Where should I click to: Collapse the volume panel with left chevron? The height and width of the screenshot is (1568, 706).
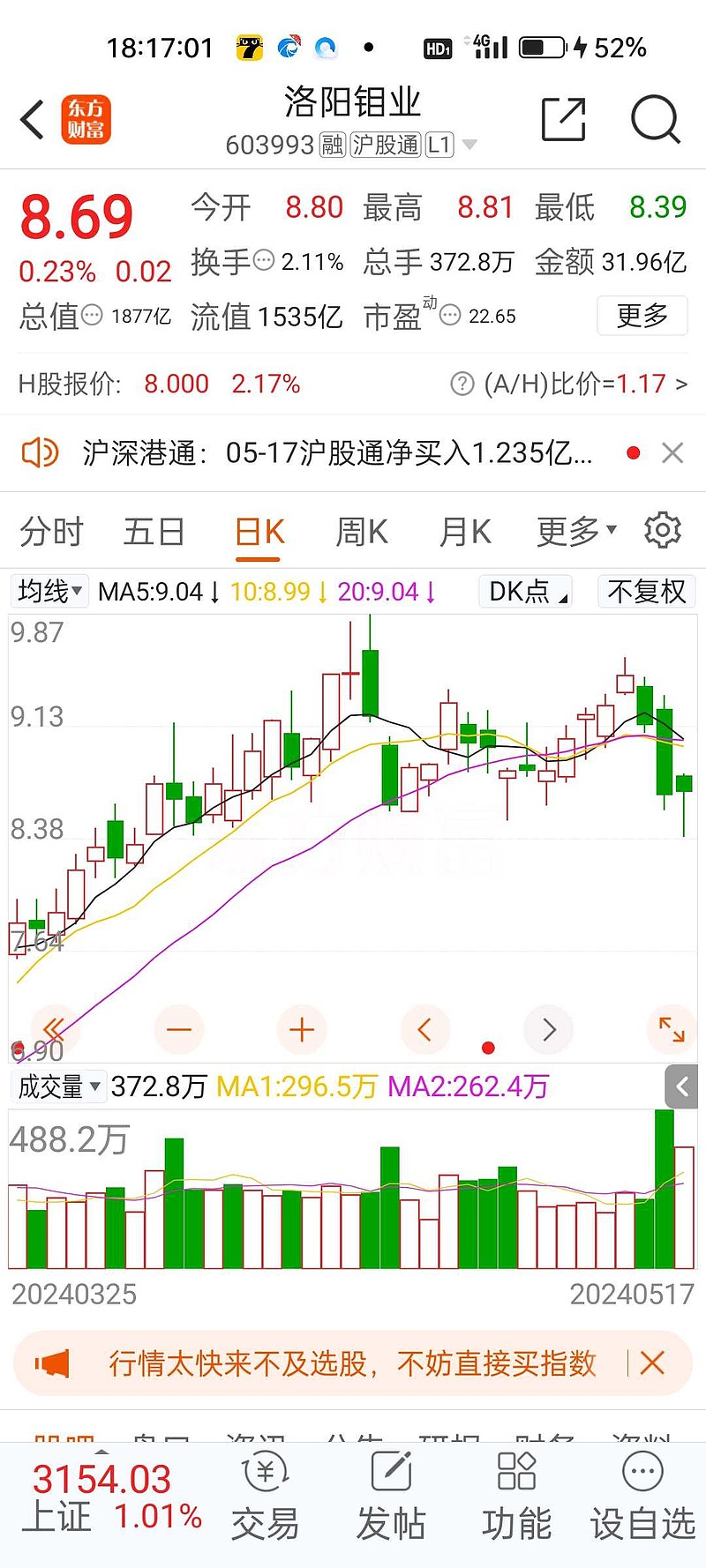pos(681,1086)
